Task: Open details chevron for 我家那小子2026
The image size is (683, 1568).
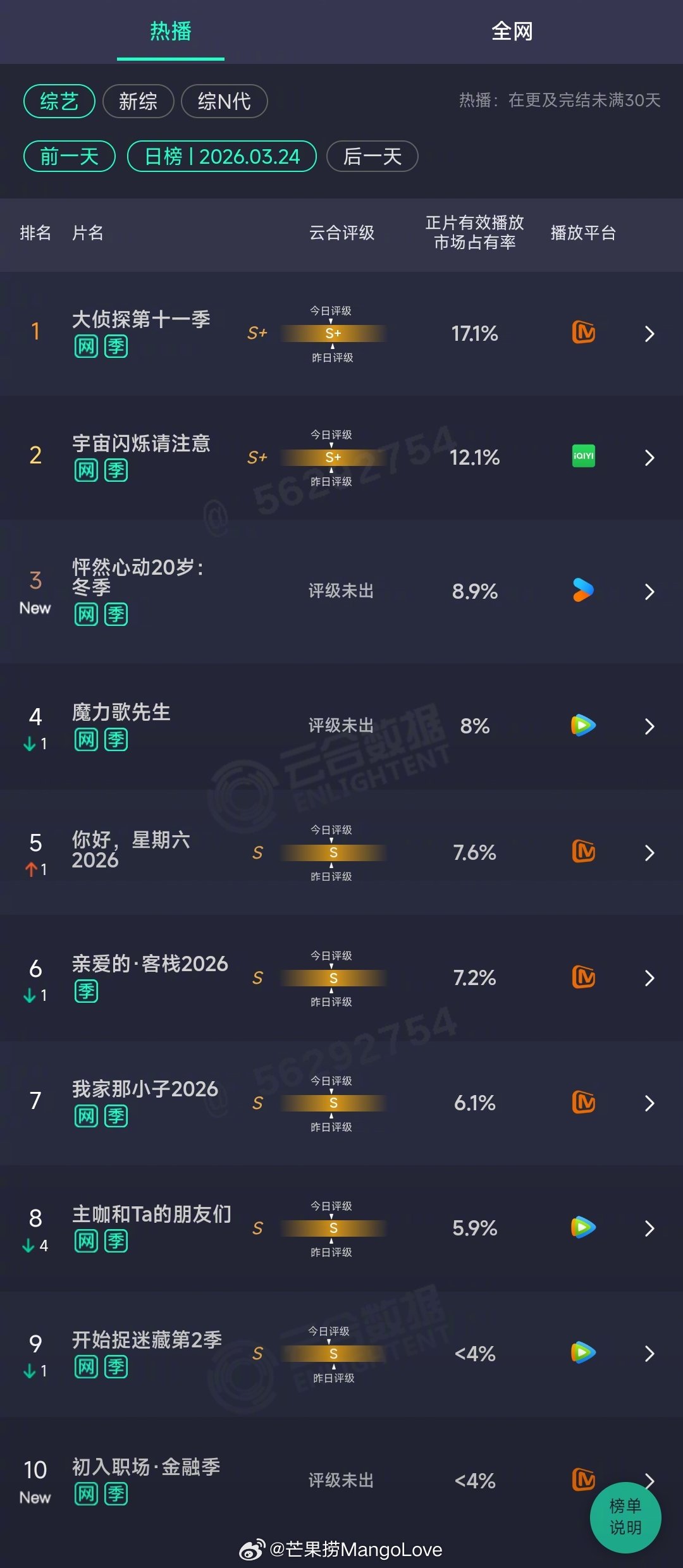Action: point(650,1103)
